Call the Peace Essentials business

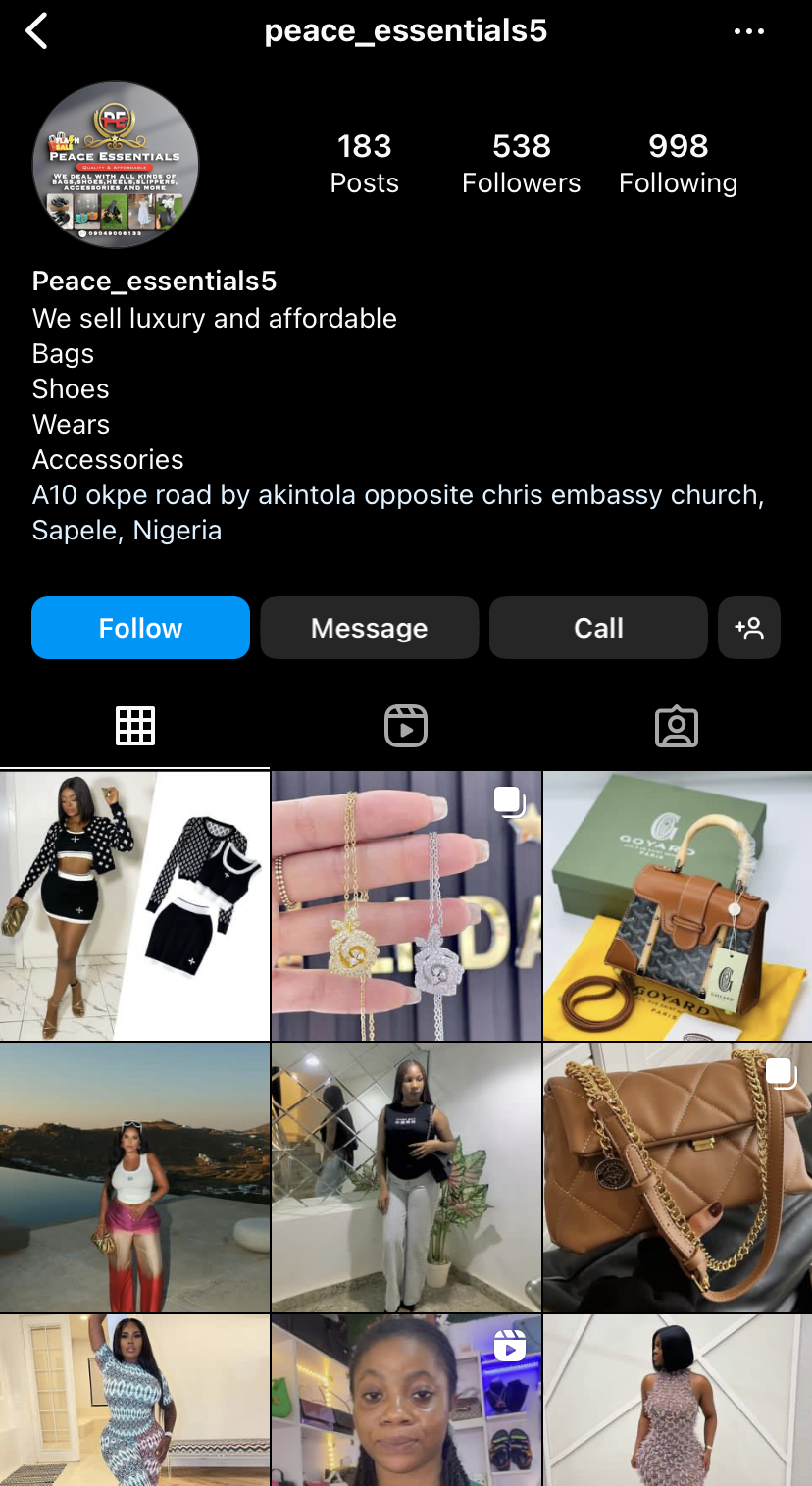598,628
